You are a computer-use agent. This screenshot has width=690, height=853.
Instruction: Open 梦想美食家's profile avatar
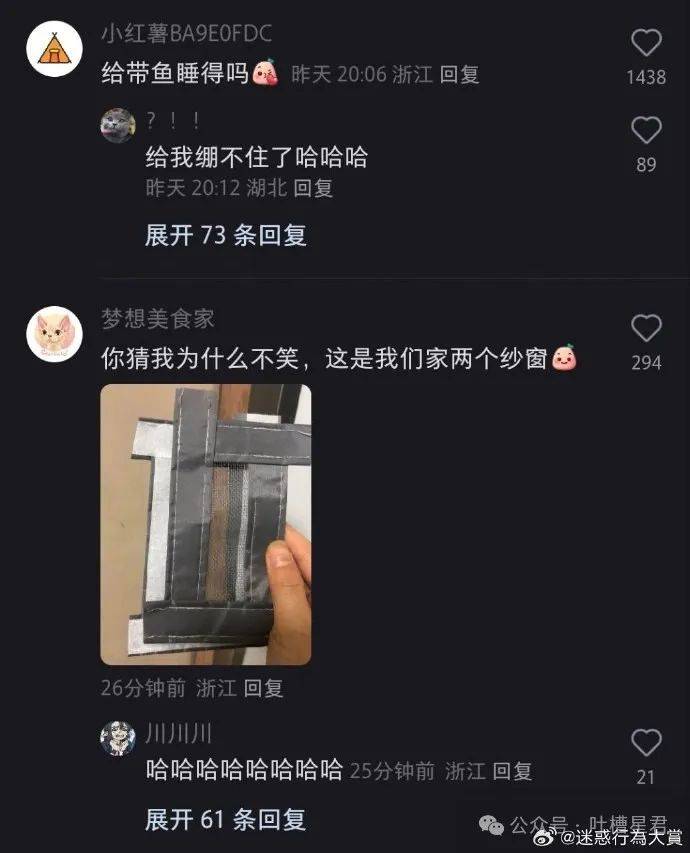pos(54,334)
